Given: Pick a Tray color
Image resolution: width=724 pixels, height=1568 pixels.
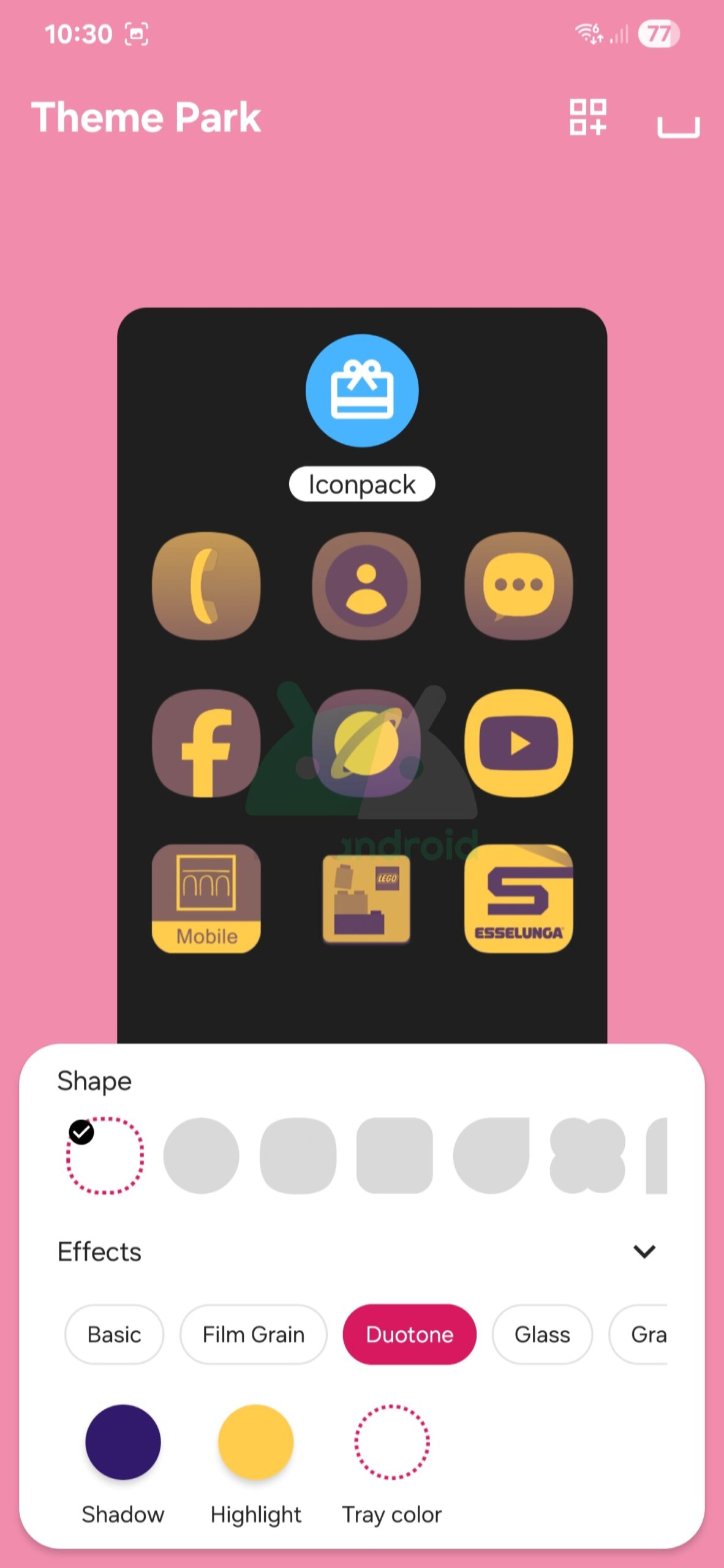Looking at the screenshot, I should click(x=392, y=1442).
